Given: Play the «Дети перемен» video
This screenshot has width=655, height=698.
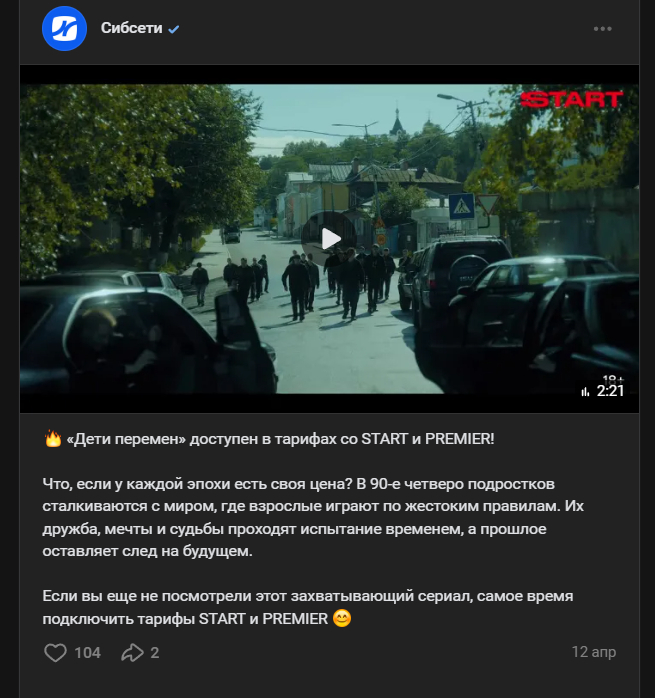Looking at the screenshot, I should click(329, 238).
